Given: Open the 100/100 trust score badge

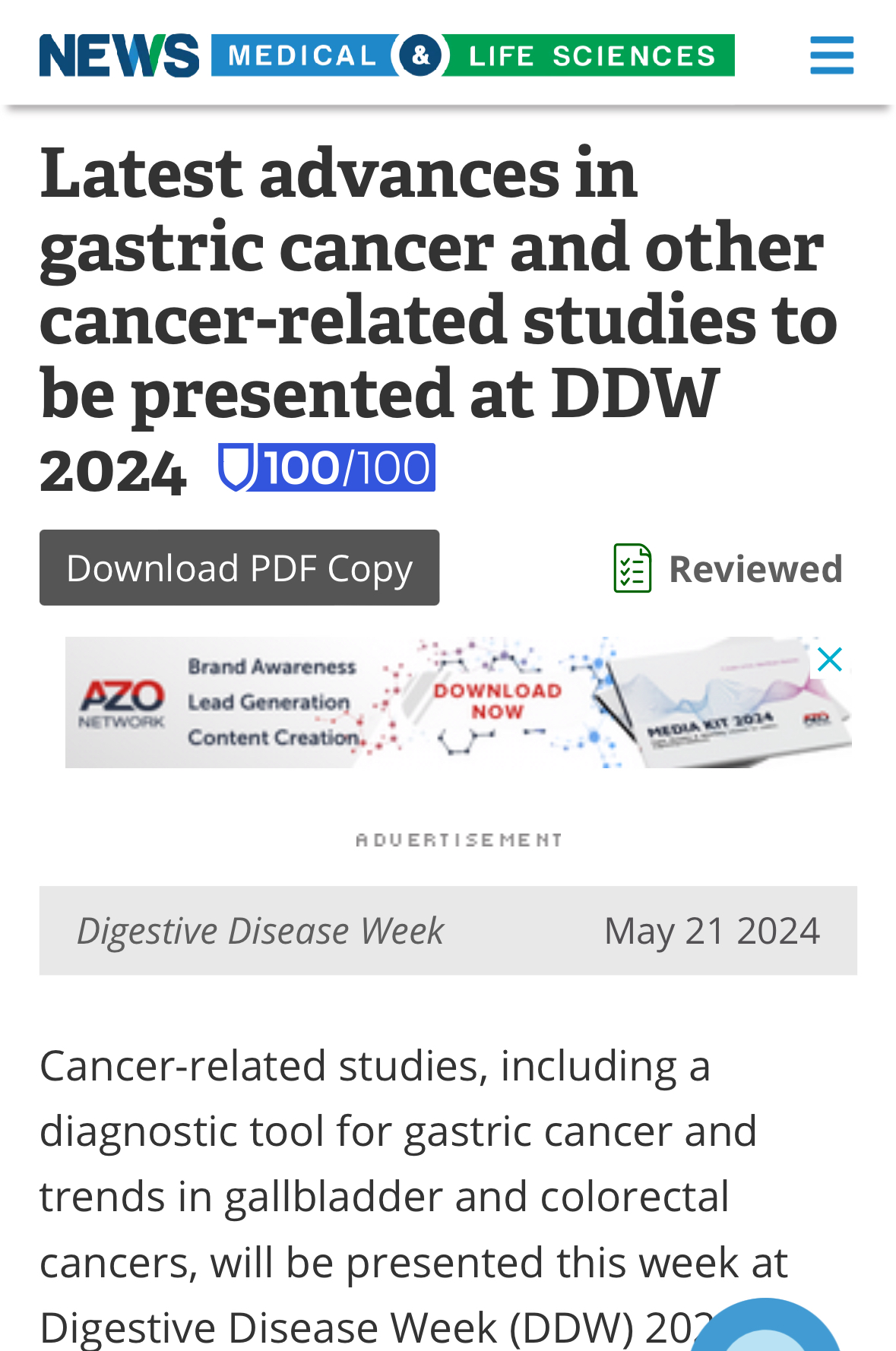Looking at the screenshot, I should [327, 467].
